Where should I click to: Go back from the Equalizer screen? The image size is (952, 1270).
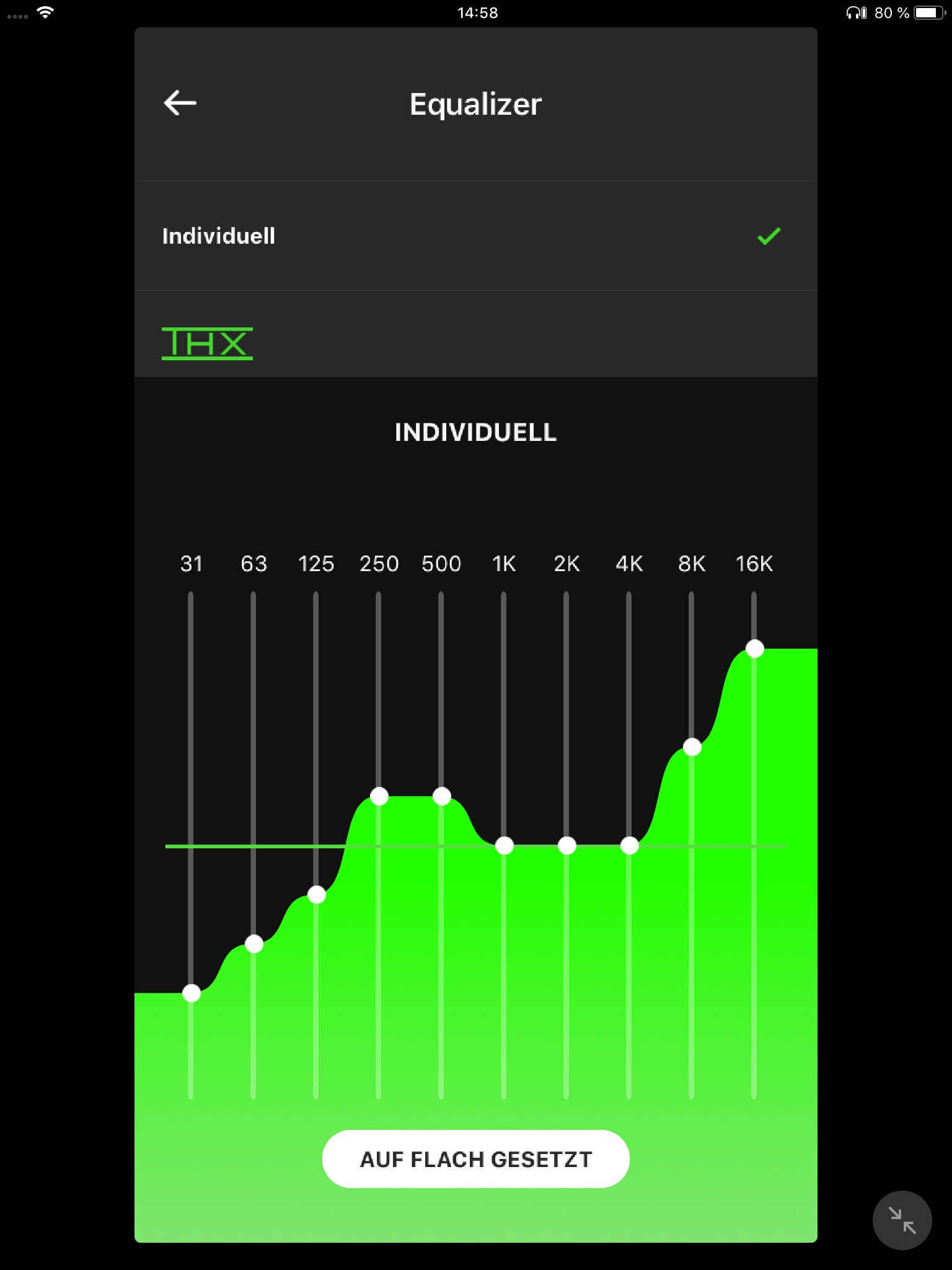coord(180,103)
